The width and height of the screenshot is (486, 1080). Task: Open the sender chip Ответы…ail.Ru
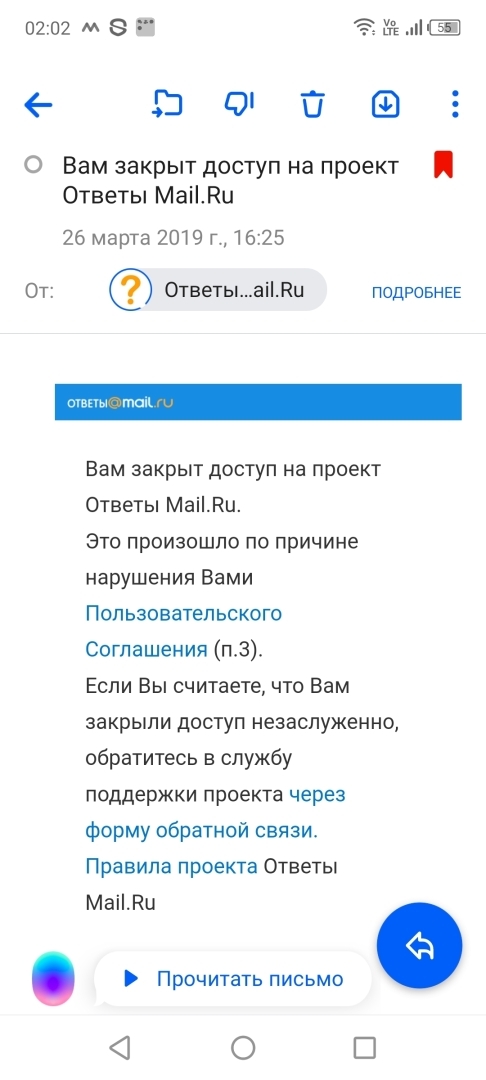218,290
